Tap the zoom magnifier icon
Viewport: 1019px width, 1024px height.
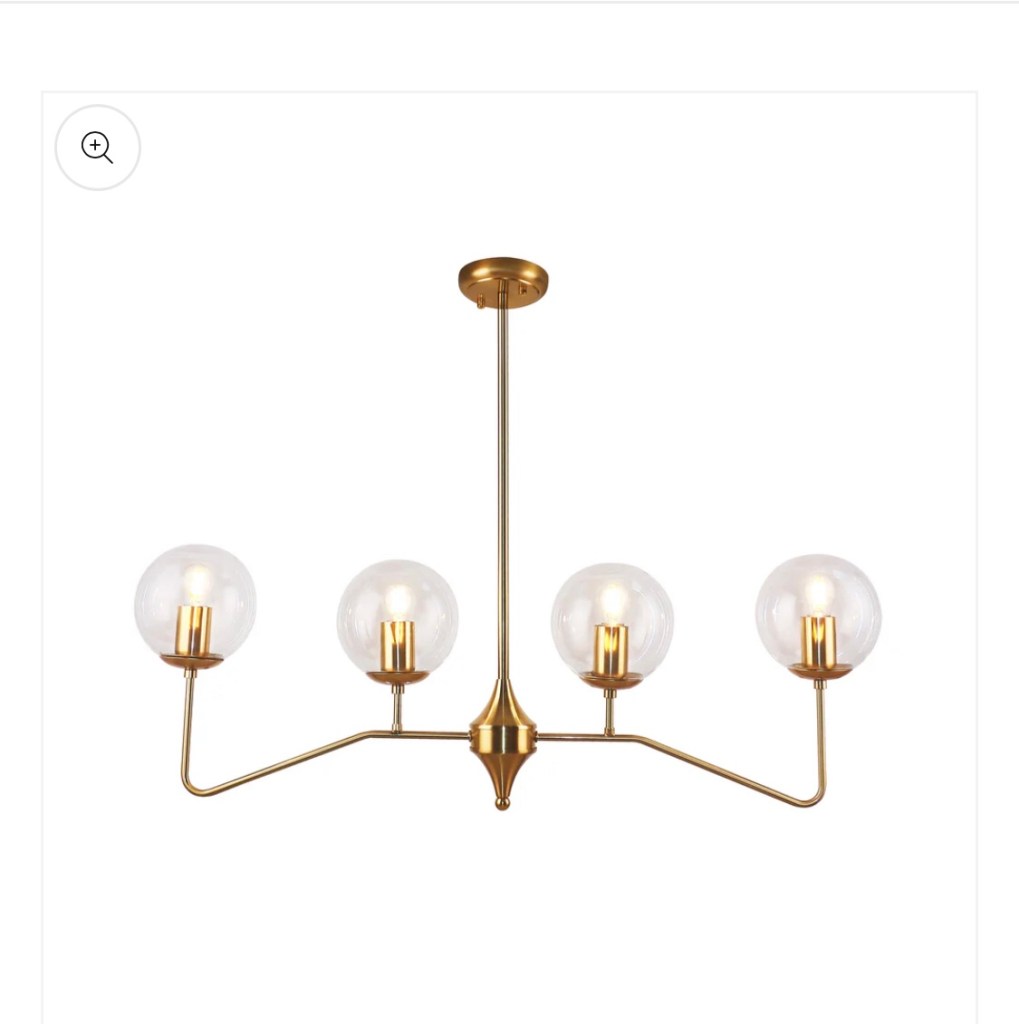click(x=97, y=147)
